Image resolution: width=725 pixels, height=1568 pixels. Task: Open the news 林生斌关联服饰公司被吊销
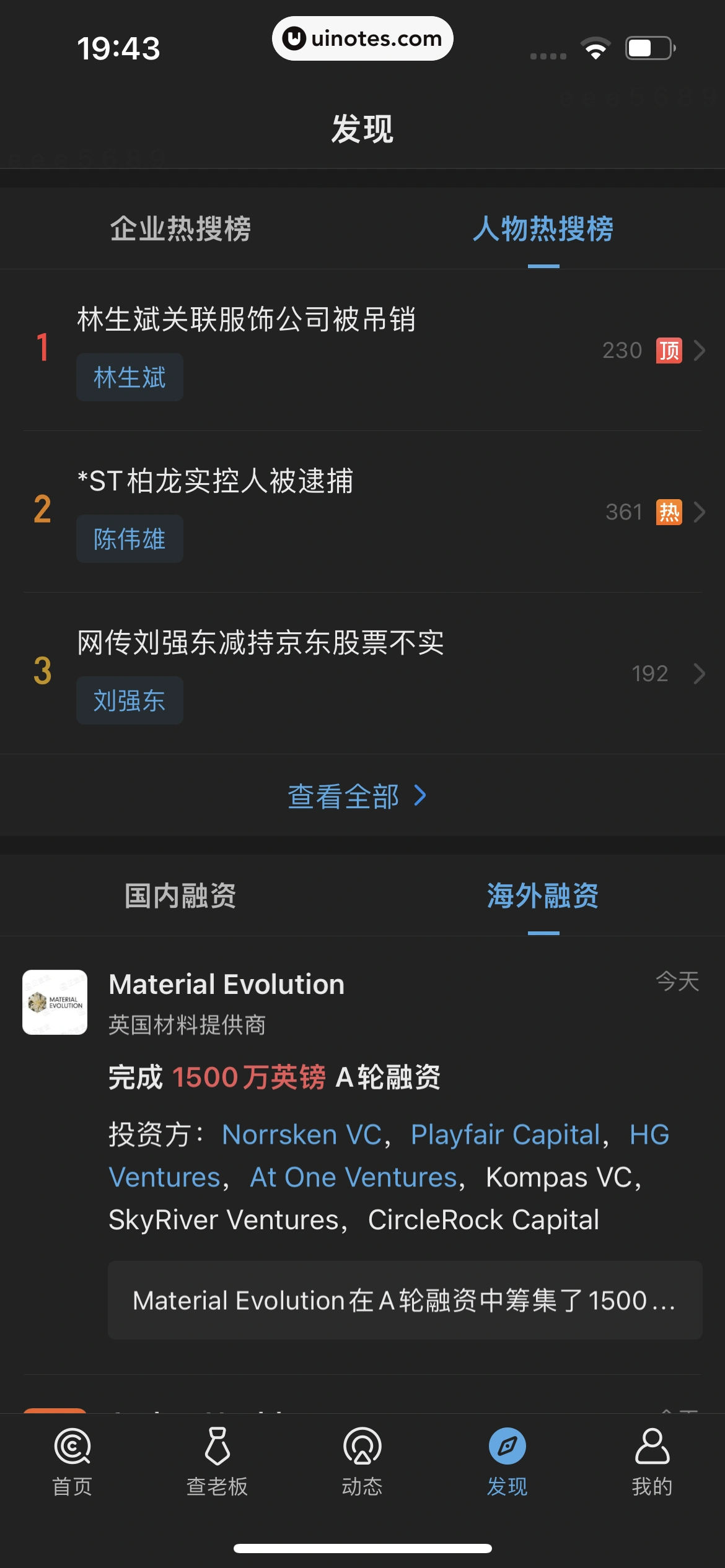coord(247,320)
